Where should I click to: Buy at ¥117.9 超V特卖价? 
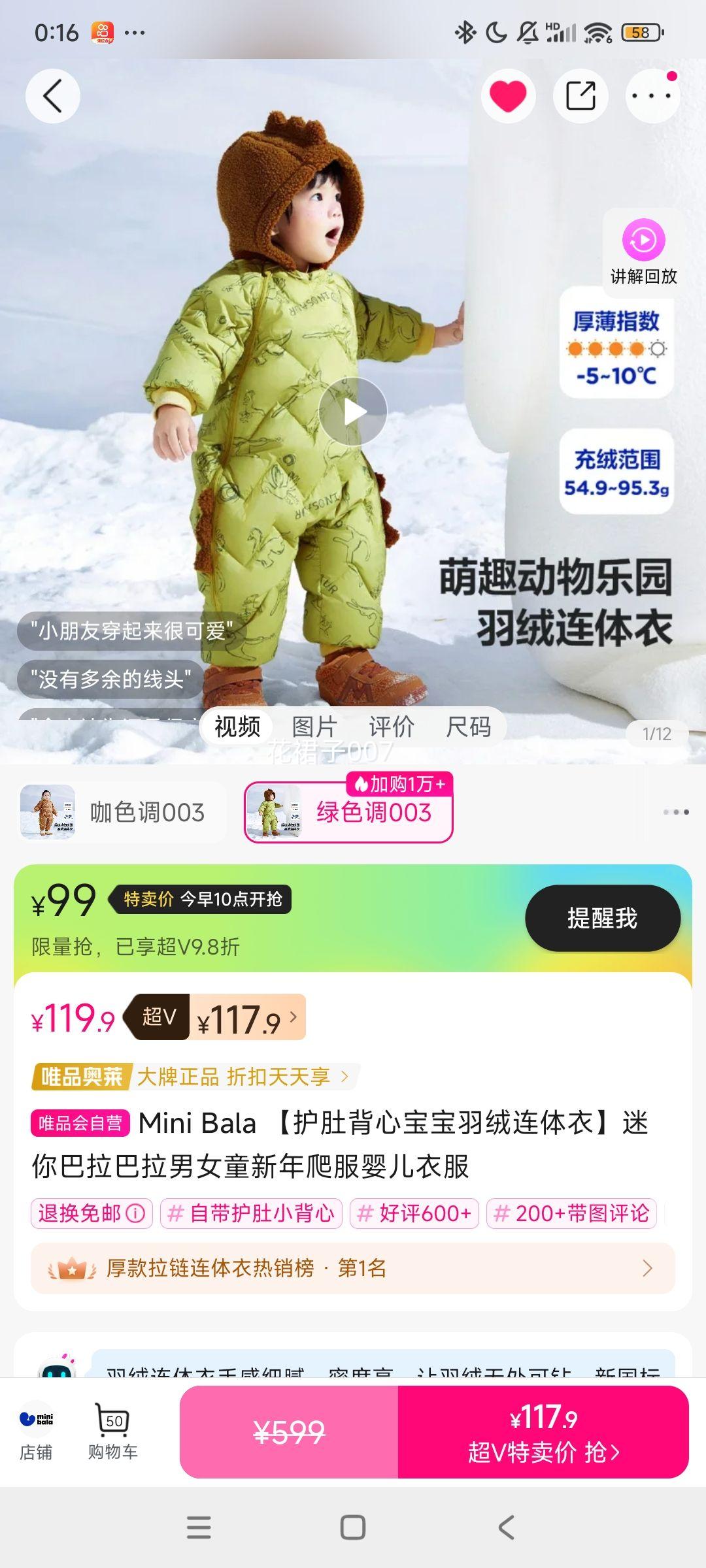543,1432
